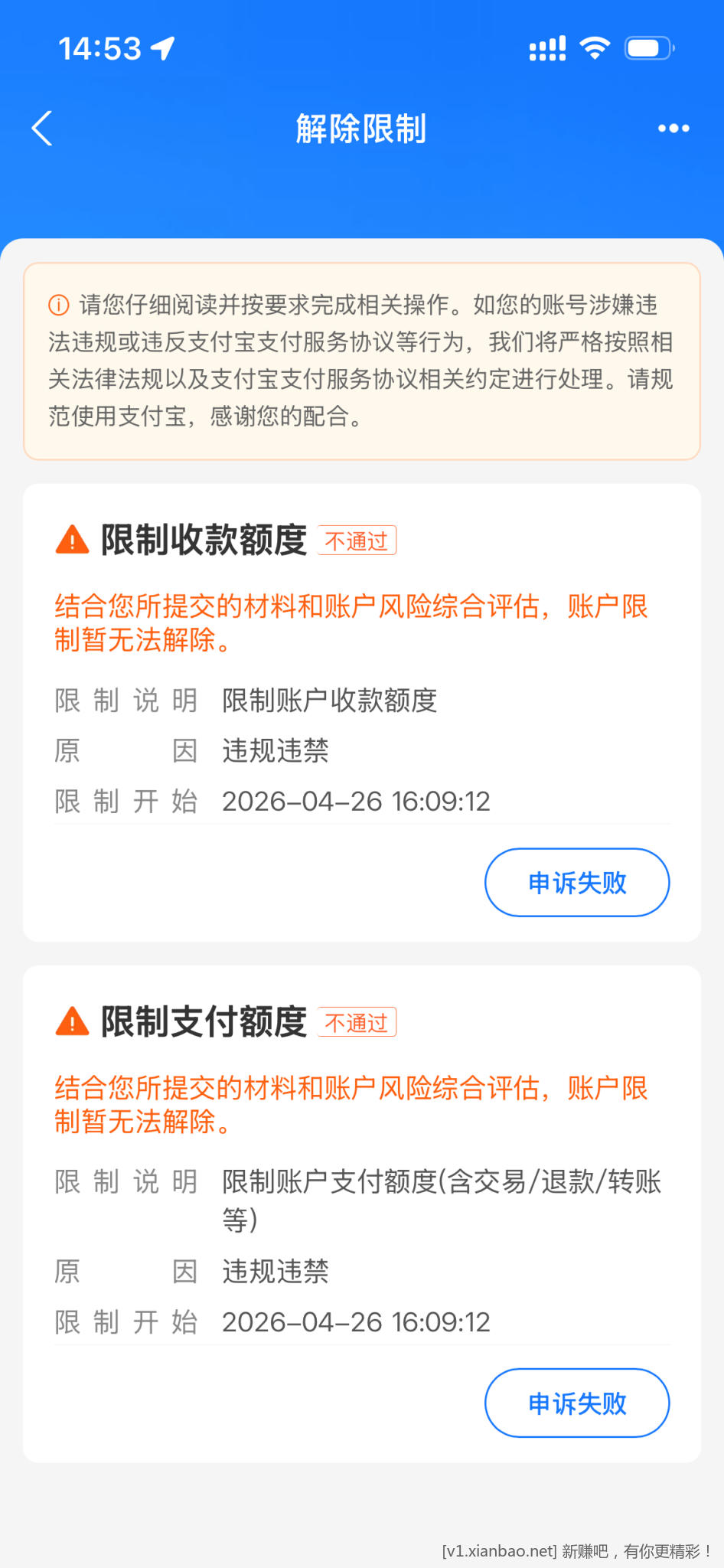Tap the battery indicator icon
724x1568 pixels.
coord(649,47)
